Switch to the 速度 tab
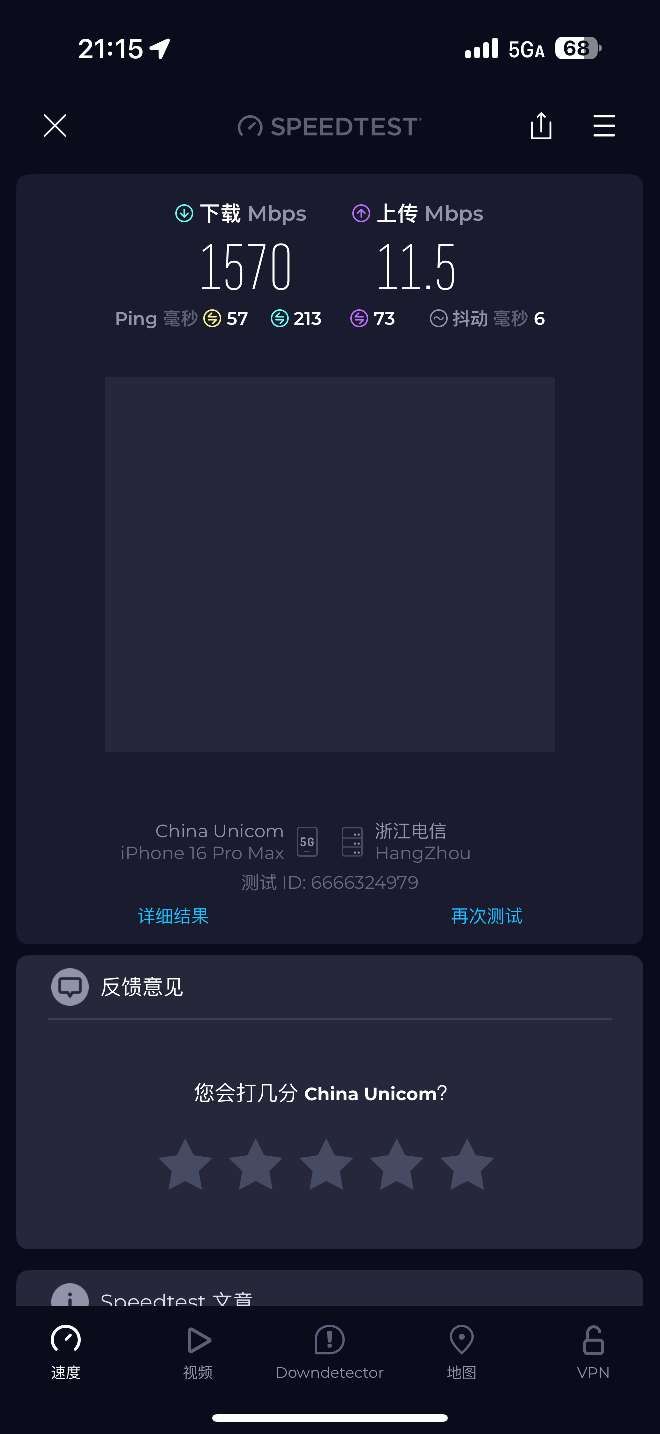This screenshot has height=1434, width=660. (66, 1353)
